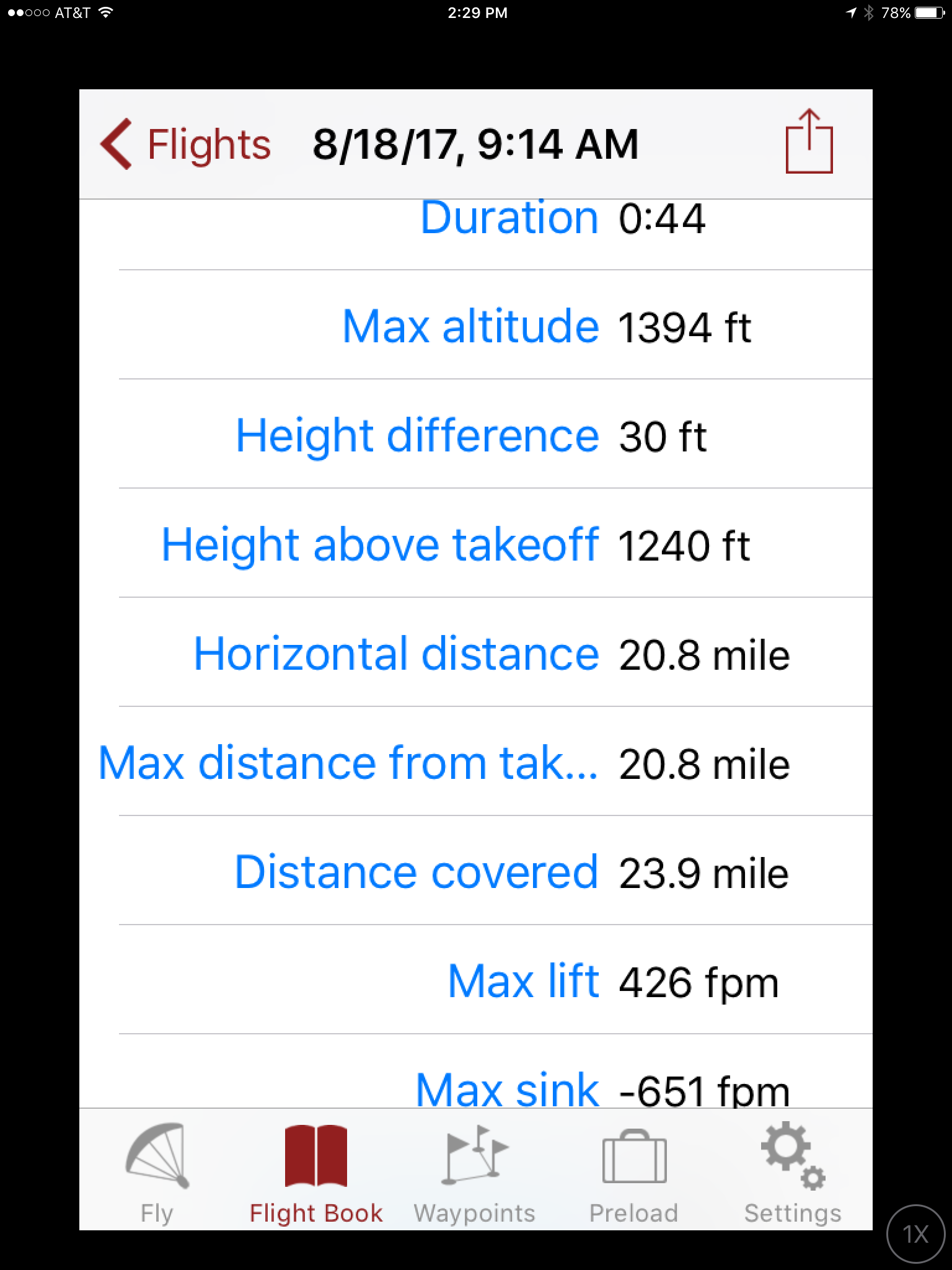Toggle the 1X zoom scale button

[x=916, y=1234]
